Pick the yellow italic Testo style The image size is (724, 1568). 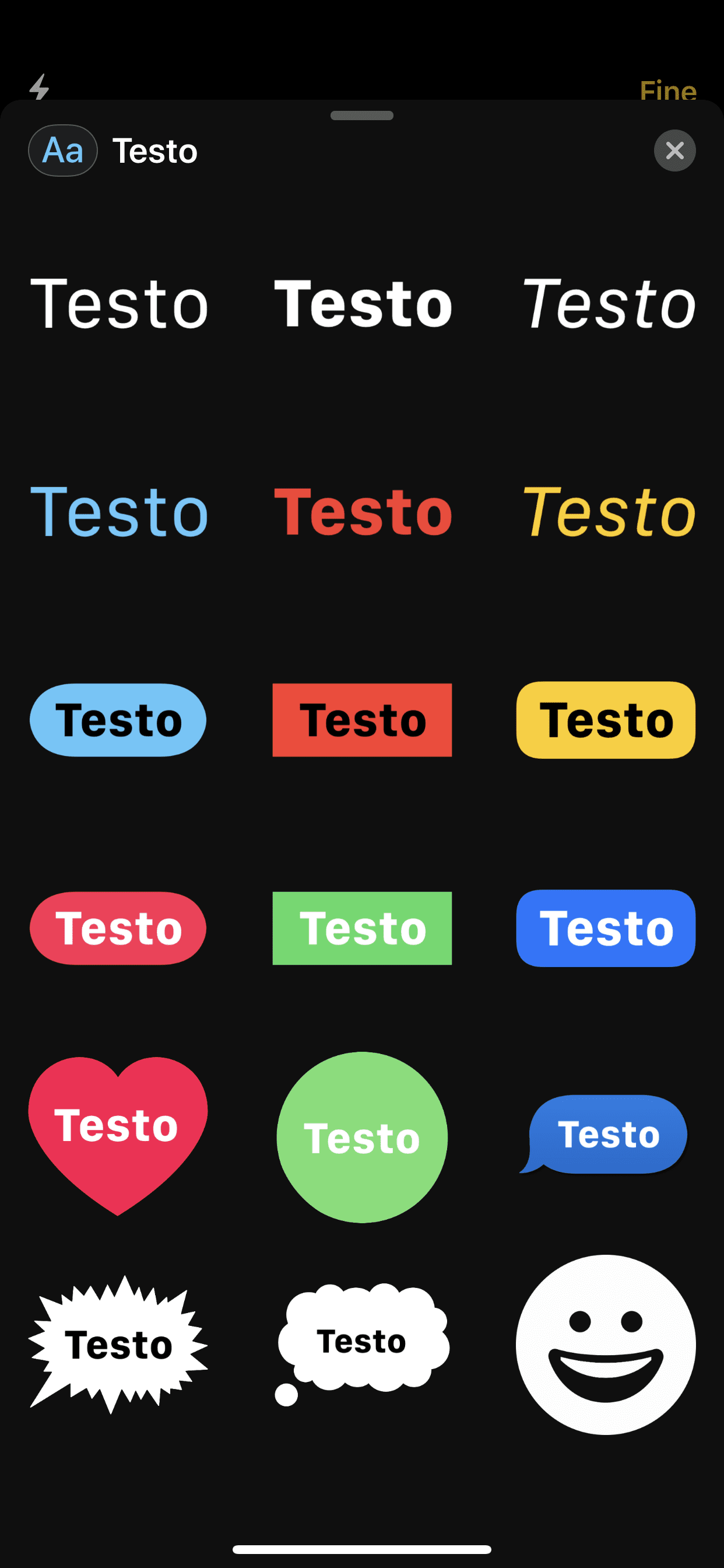[x=608, y=512]
